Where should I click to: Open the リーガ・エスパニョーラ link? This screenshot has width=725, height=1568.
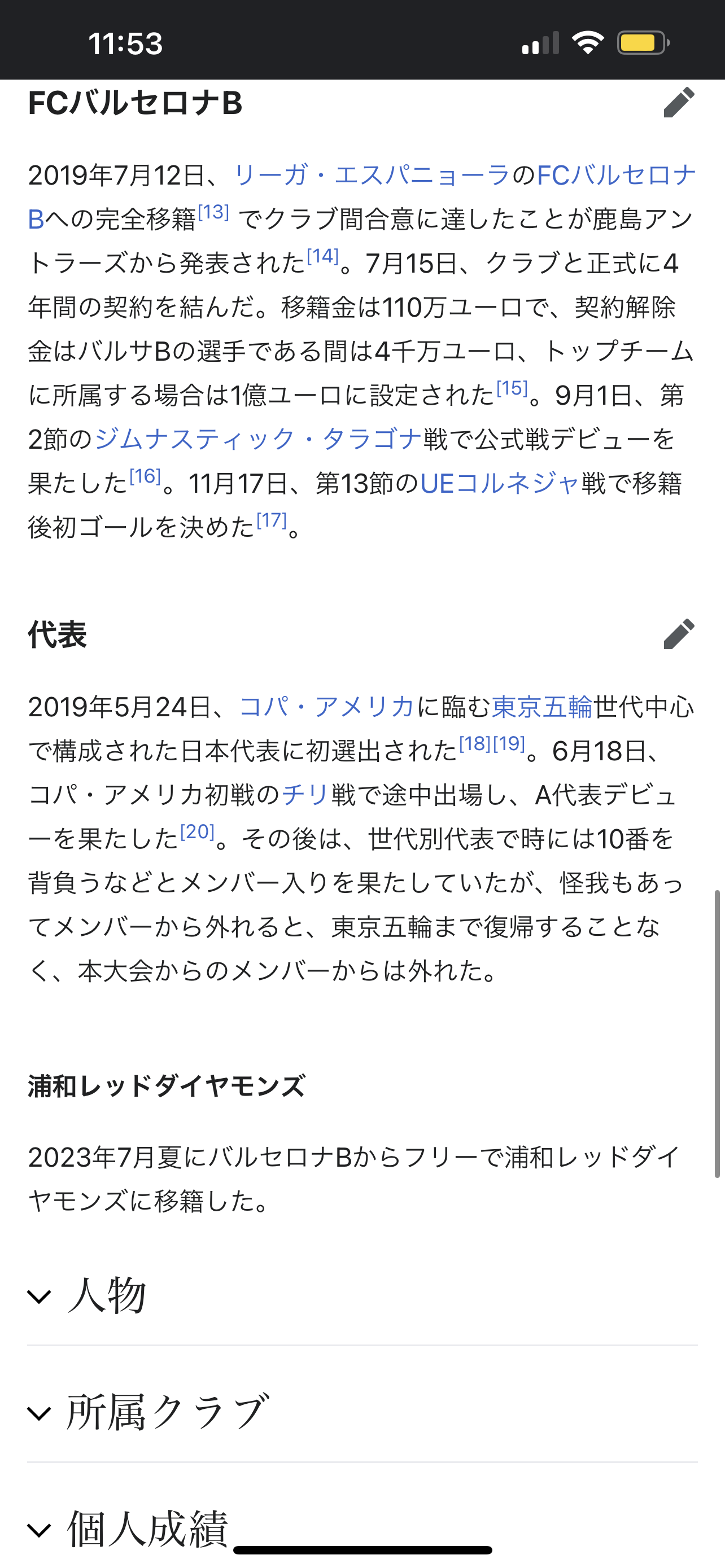(372, 176)
